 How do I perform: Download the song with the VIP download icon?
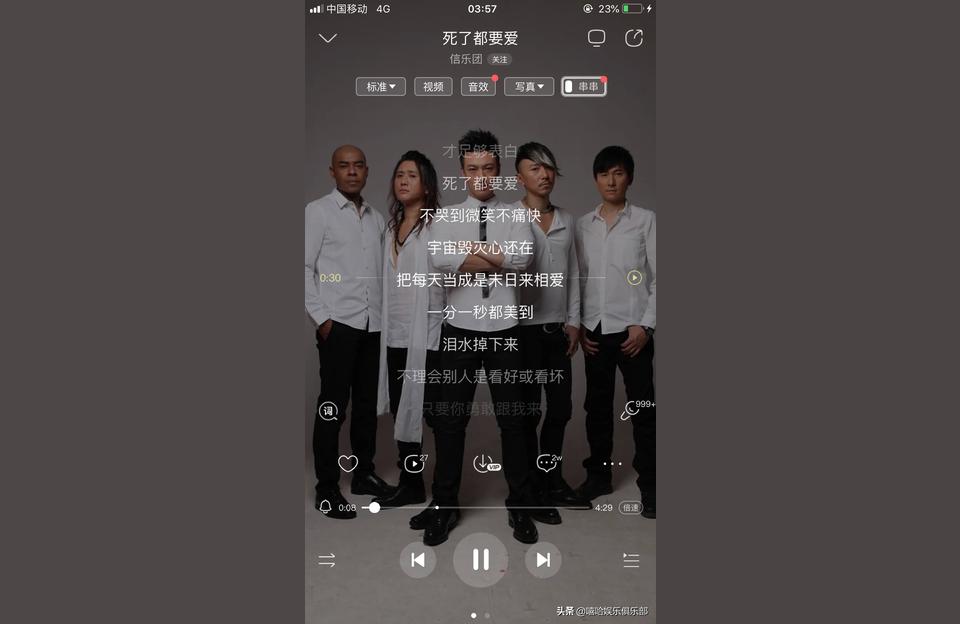(x=484, y=463)
